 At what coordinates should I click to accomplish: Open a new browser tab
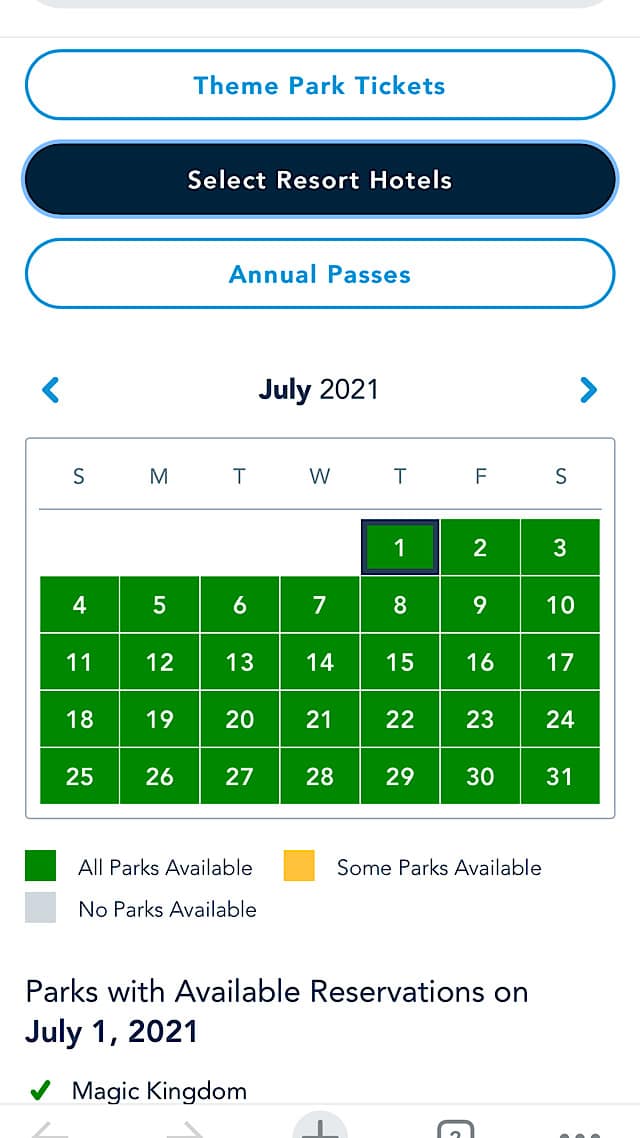point(320,1126)
